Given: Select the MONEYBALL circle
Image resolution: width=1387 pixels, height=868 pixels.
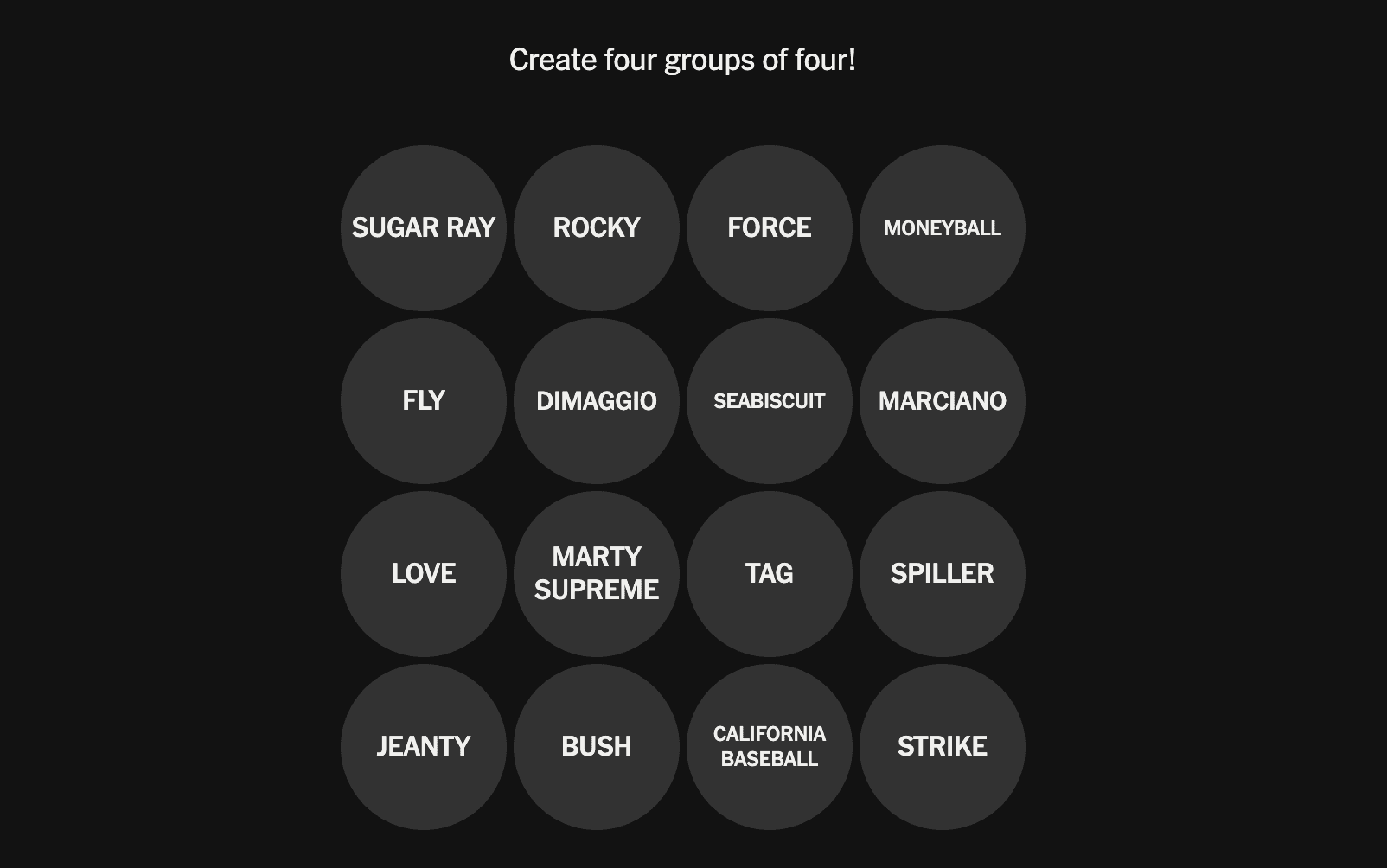Looking at the screenshot, I should [943, 228].
